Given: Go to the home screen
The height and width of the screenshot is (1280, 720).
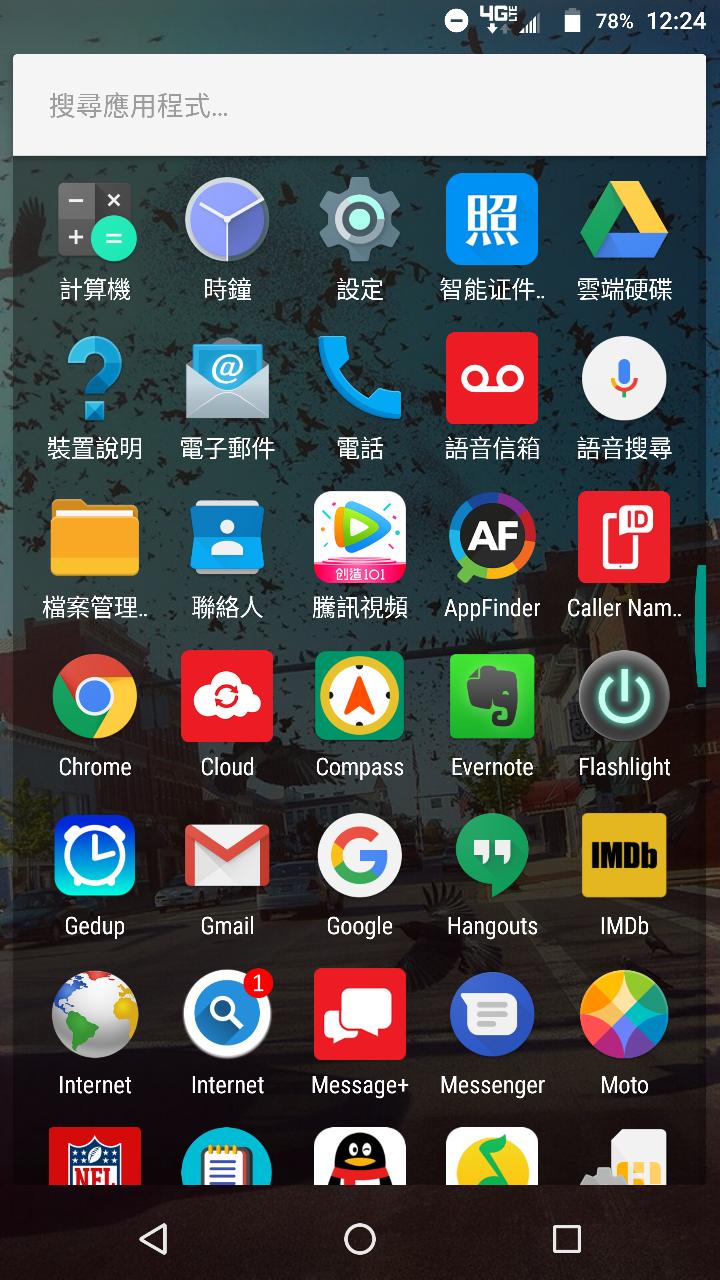Looking at the screenshot, I should point(360,1239).
